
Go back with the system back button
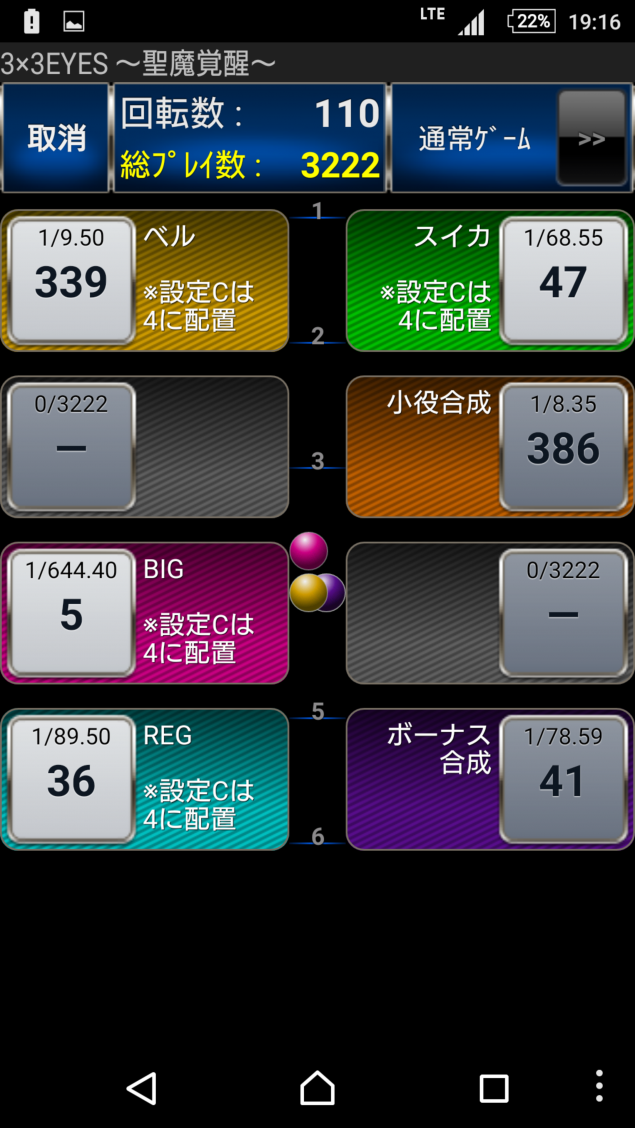pyautogui.click(x=142, y=1087)
